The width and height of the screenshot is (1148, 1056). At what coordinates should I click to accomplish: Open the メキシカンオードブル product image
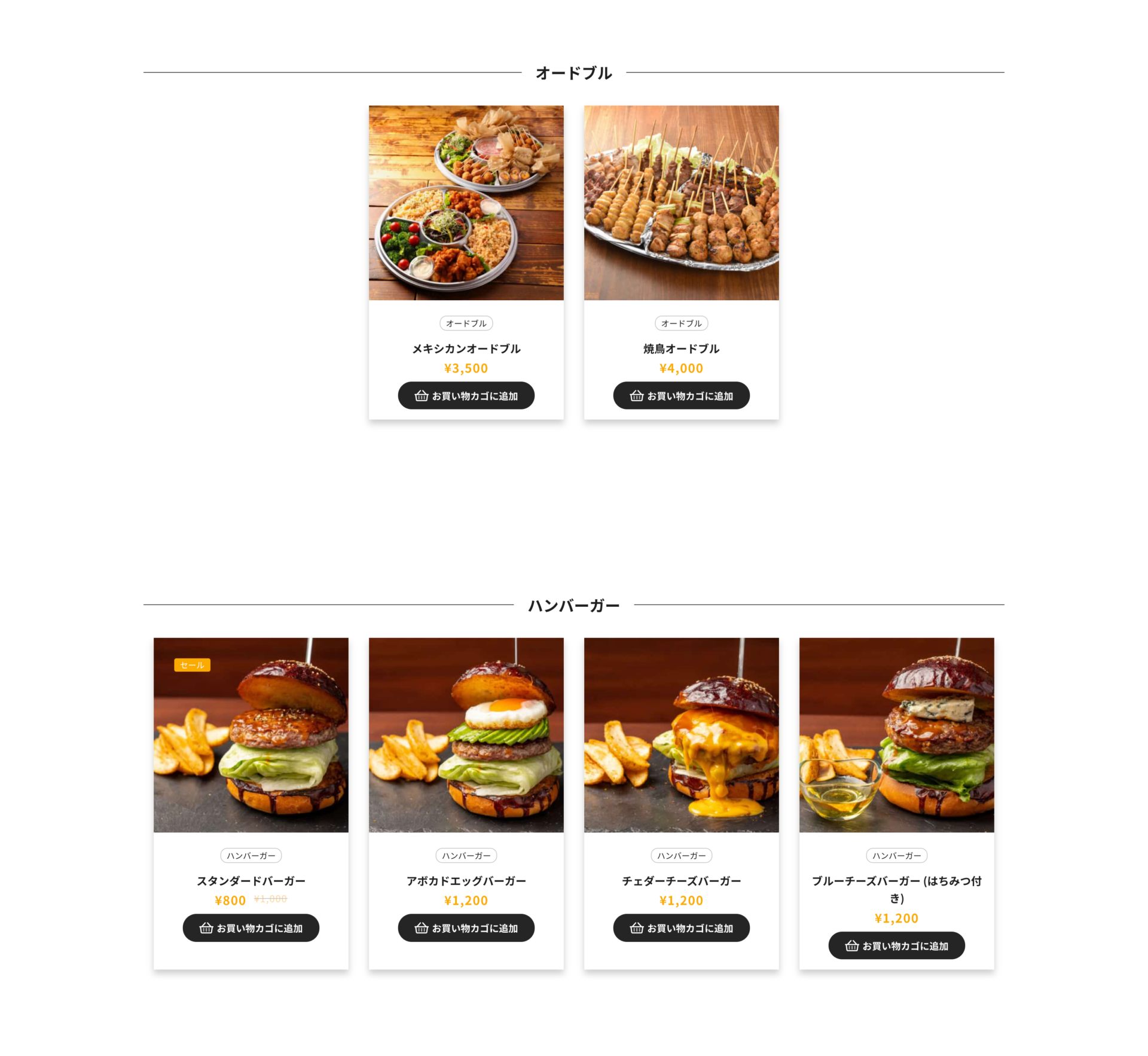point(466,203)
